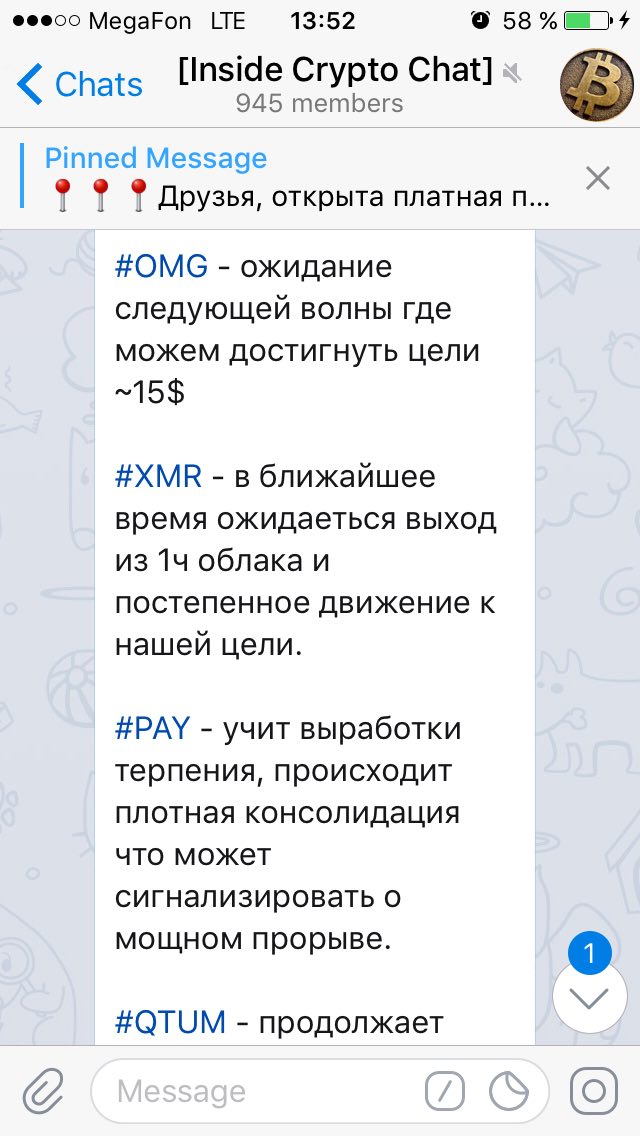The image size is (640, 1136).
Task: Focus the Message text field
Action: pyautogui.click(x=260, y=1091)
